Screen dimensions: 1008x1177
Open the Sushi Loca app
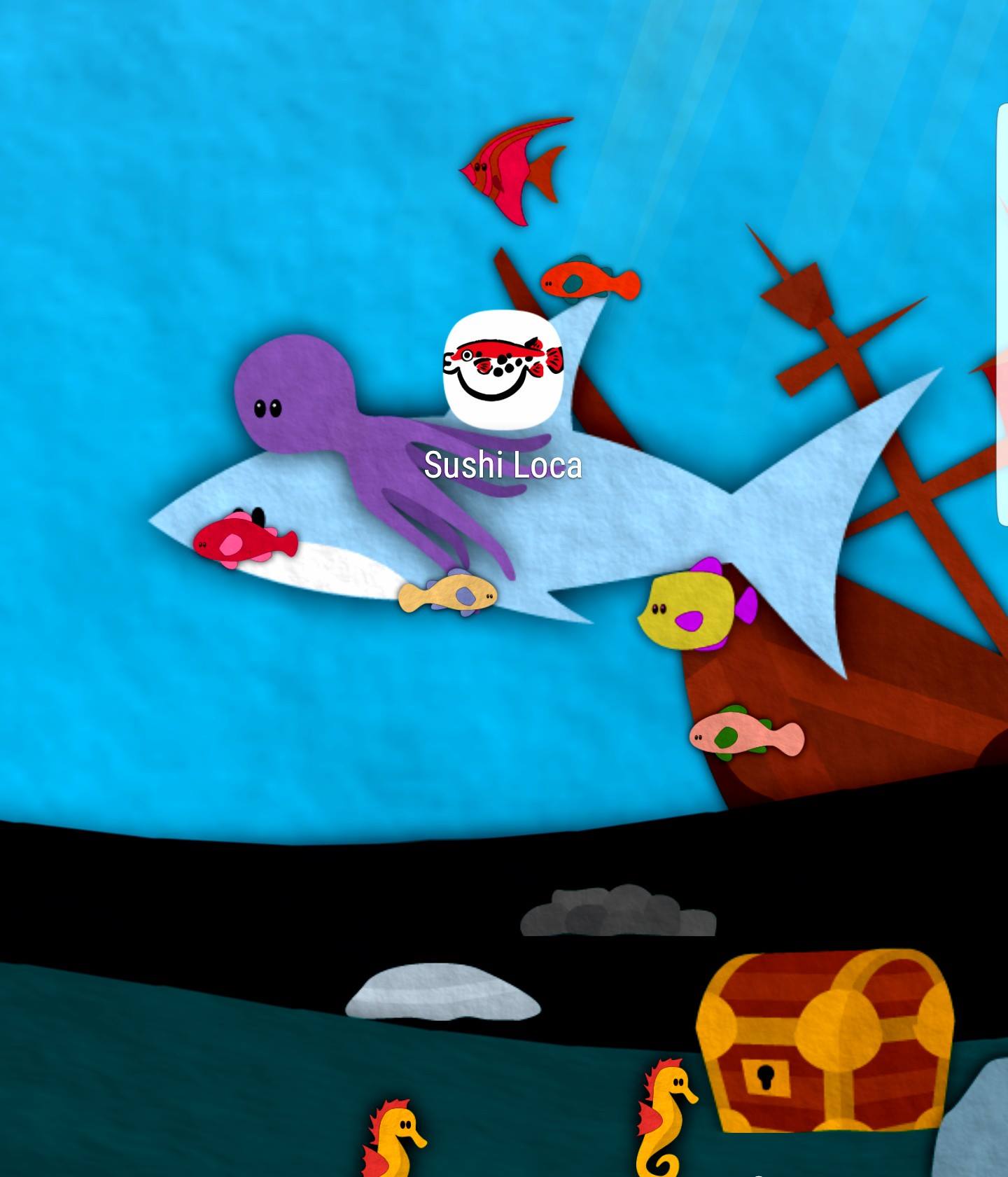(503, 370)
